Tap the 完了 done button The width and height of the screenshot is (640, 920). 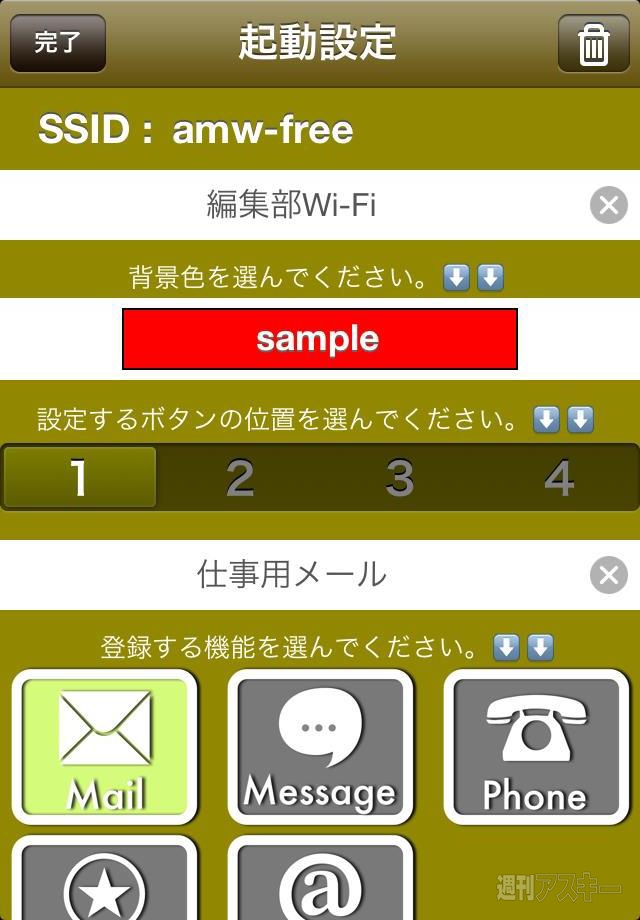click(x=57, y=43)
